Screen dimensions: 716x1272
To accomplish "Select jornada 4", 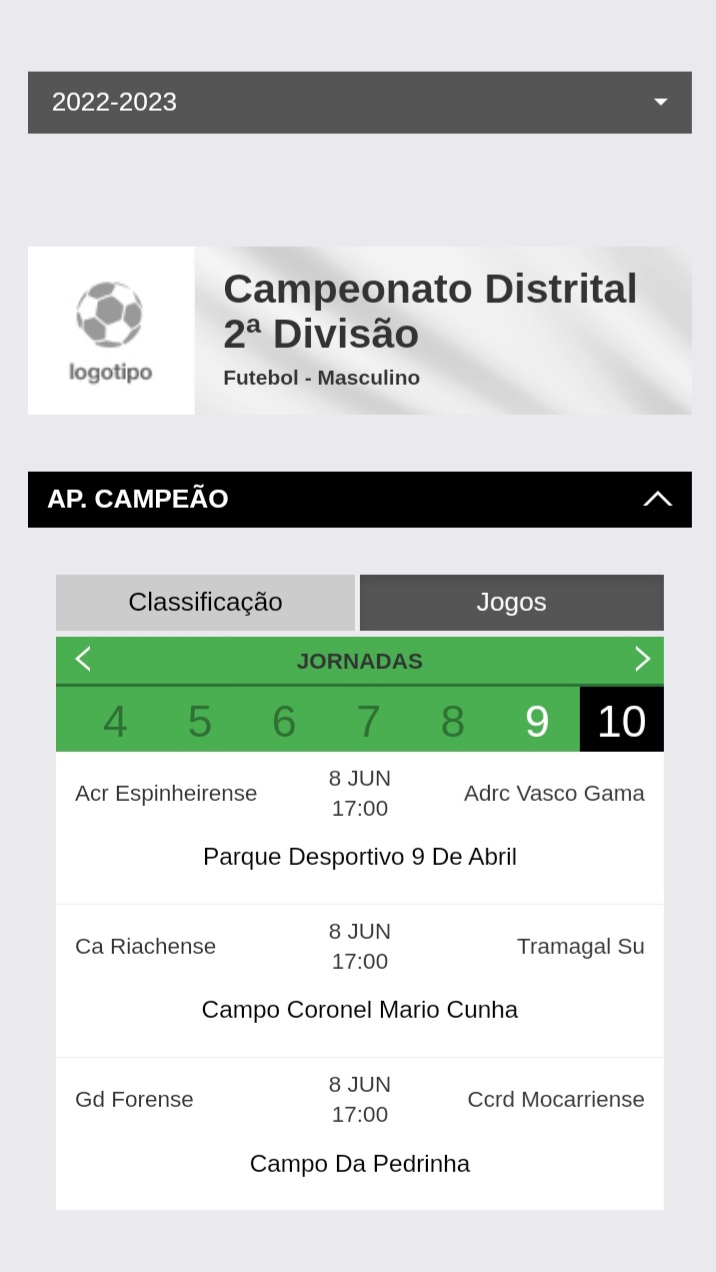I will [x=115, y=721].
